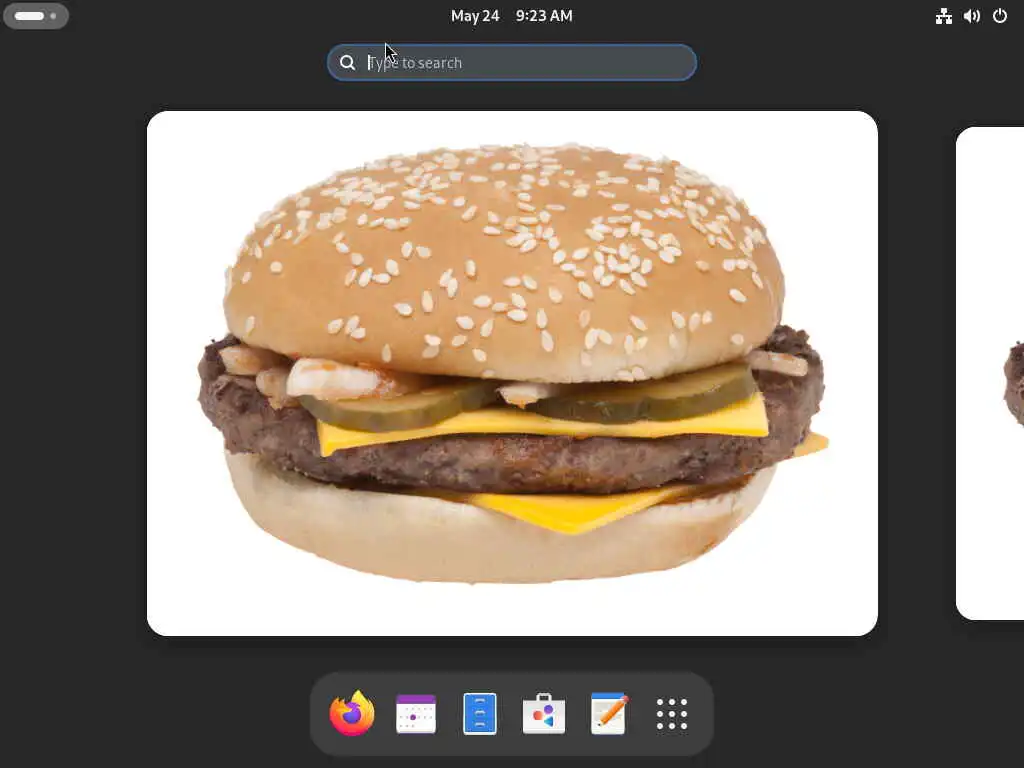Tap the Activities pill in the top bar
The width and height of the screenshot is (1024, 768).
coord(36,16)
